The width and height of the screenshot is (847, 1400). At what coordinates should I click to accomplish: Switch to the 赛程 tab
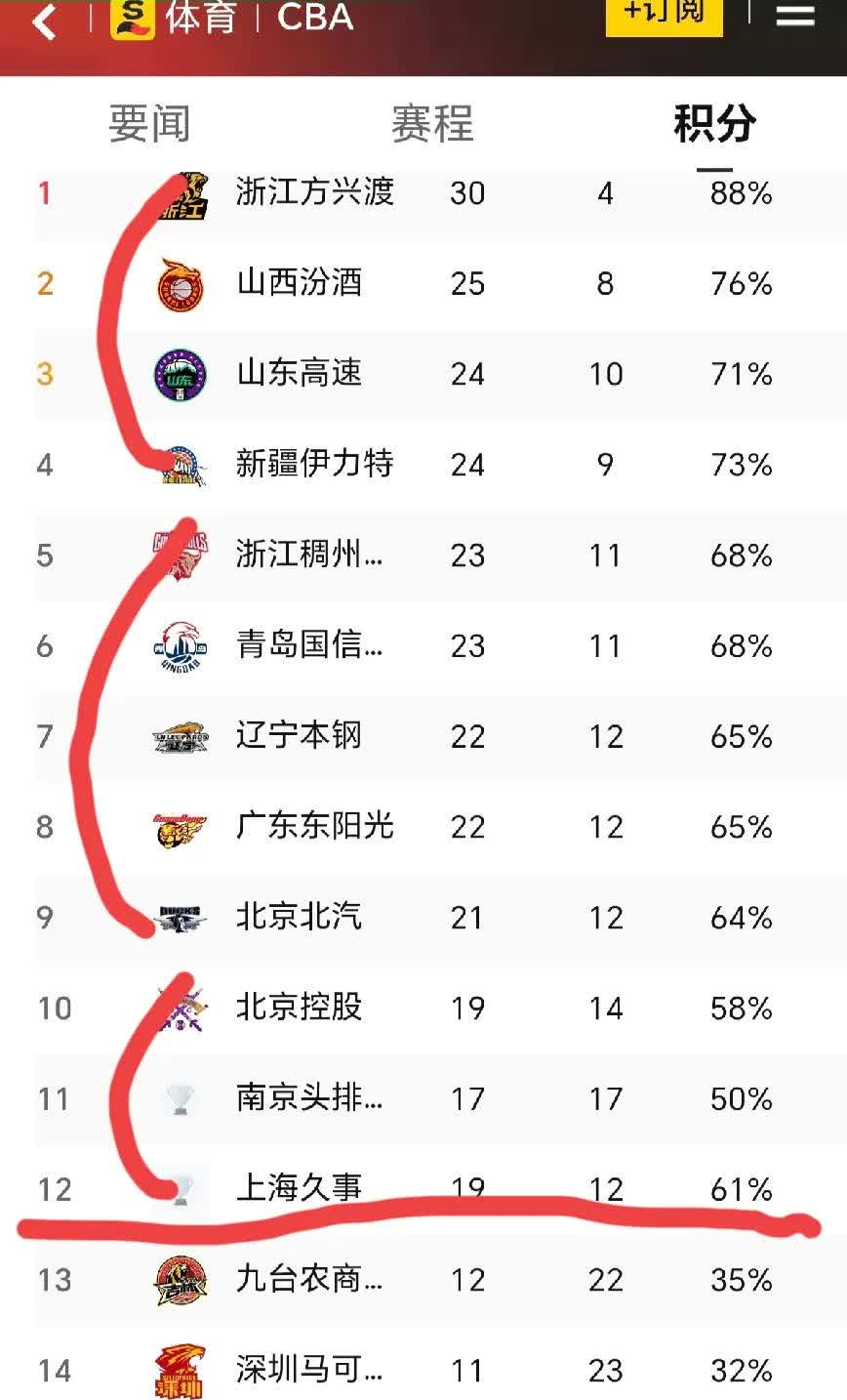[432, 124]
